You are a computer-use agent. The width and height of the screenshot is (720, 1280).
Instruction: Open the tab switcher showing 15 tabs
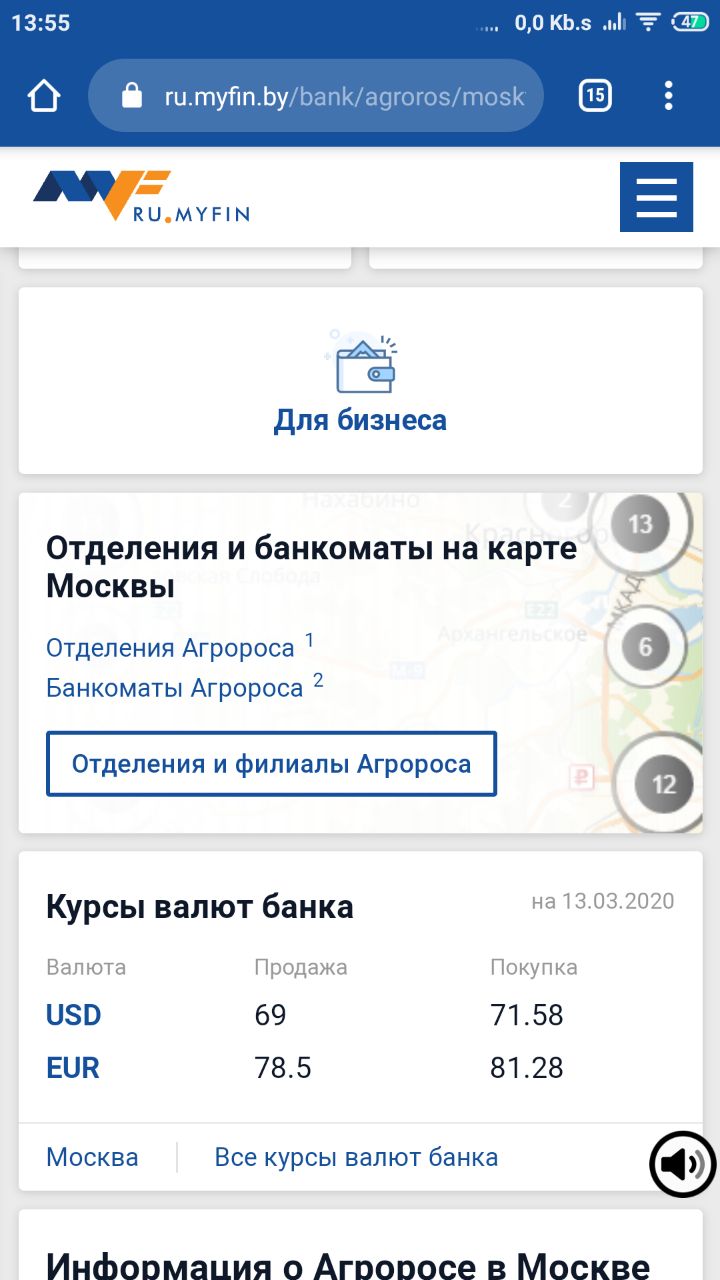595,96
